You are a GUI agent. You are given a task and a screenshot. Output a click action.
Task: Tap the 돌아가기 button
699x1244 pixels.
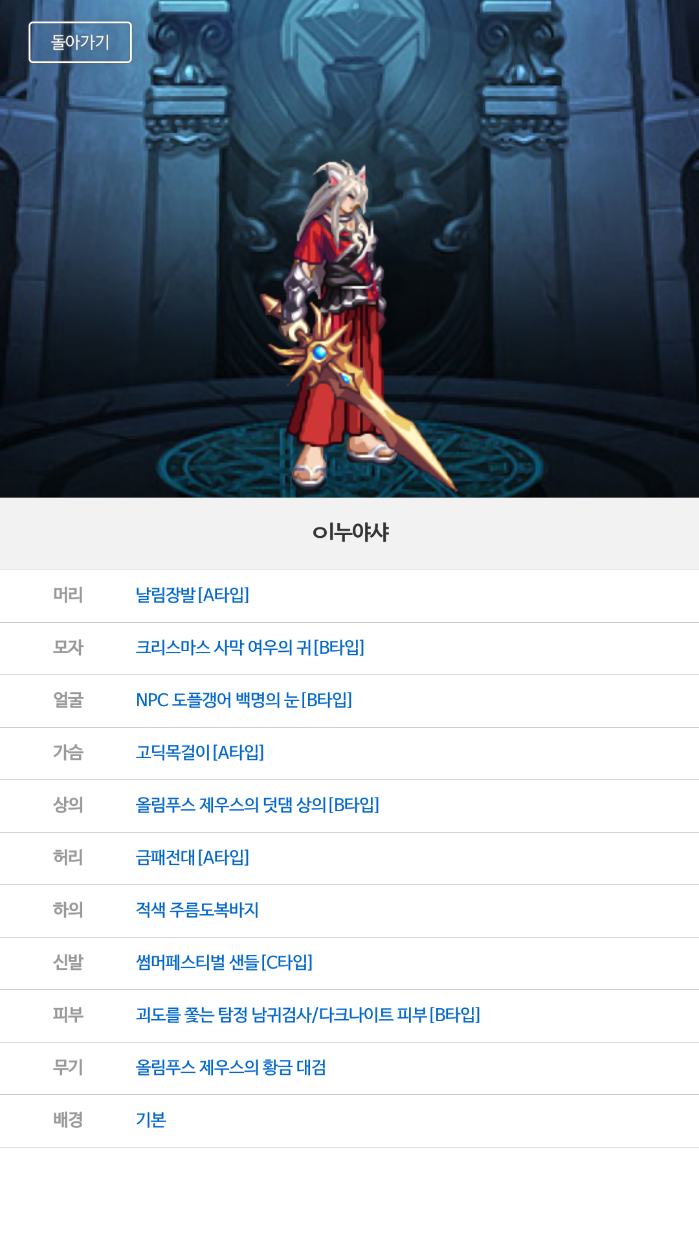pos(80,42)
